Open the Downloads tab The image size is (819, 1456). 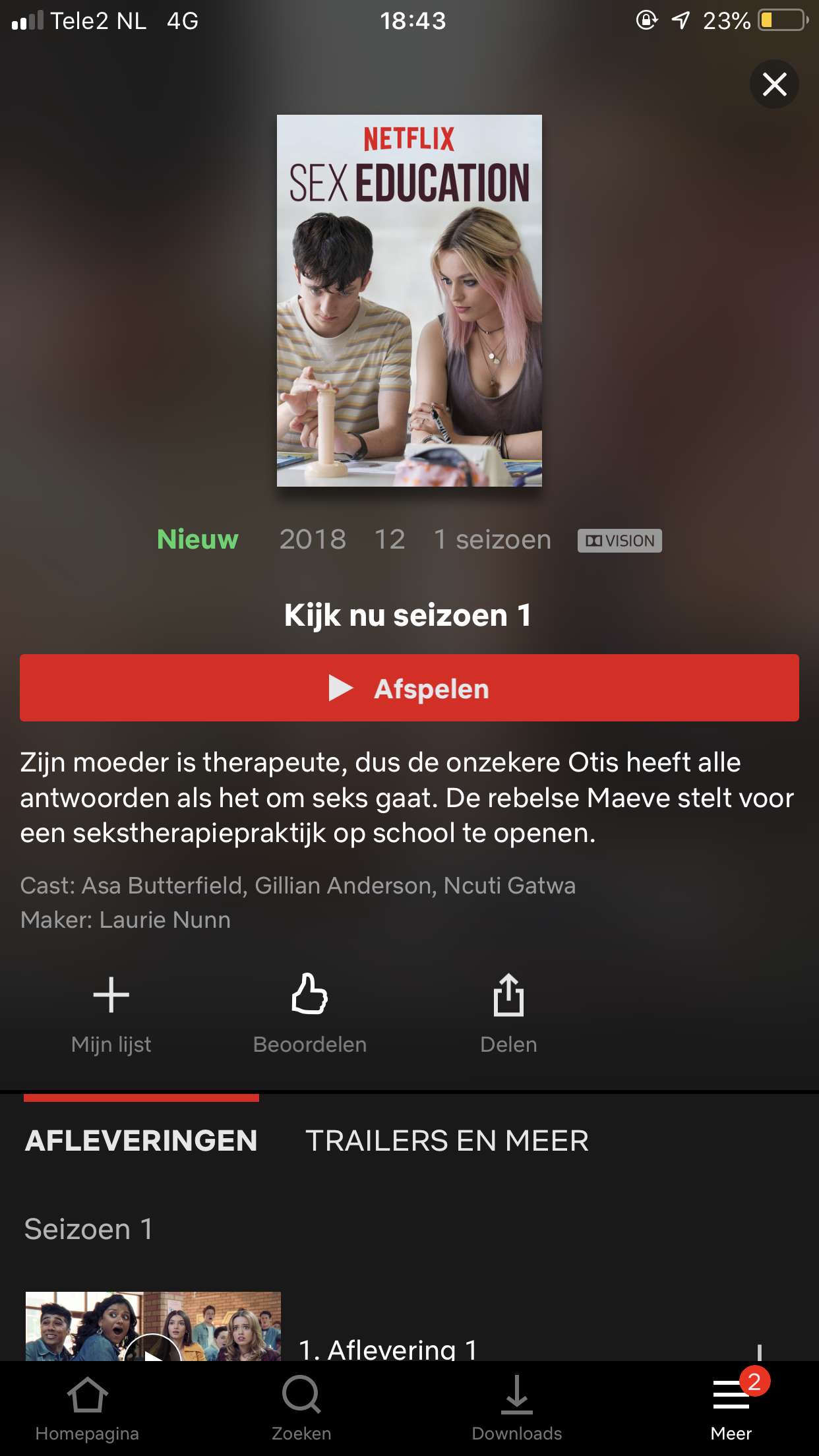point(517,1409)
